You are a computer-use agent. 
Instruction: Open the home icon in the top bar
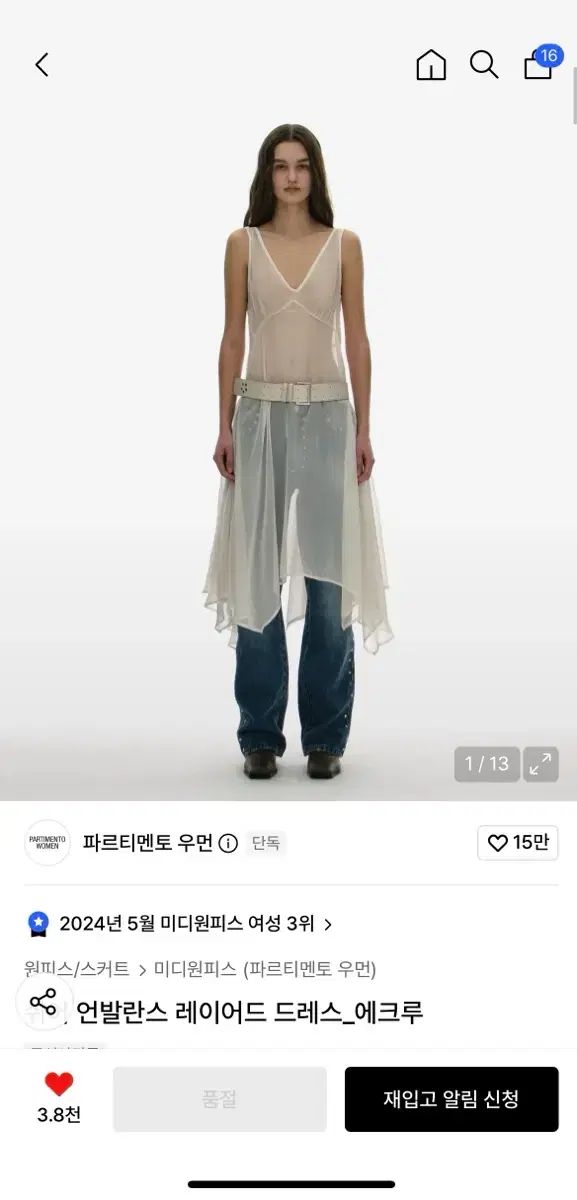coord(431,65)
